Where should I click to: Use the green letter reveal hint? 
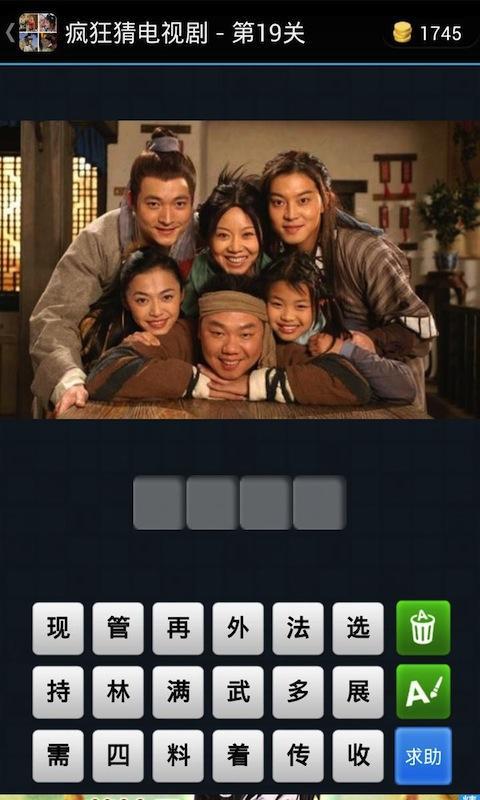(423, 692)
